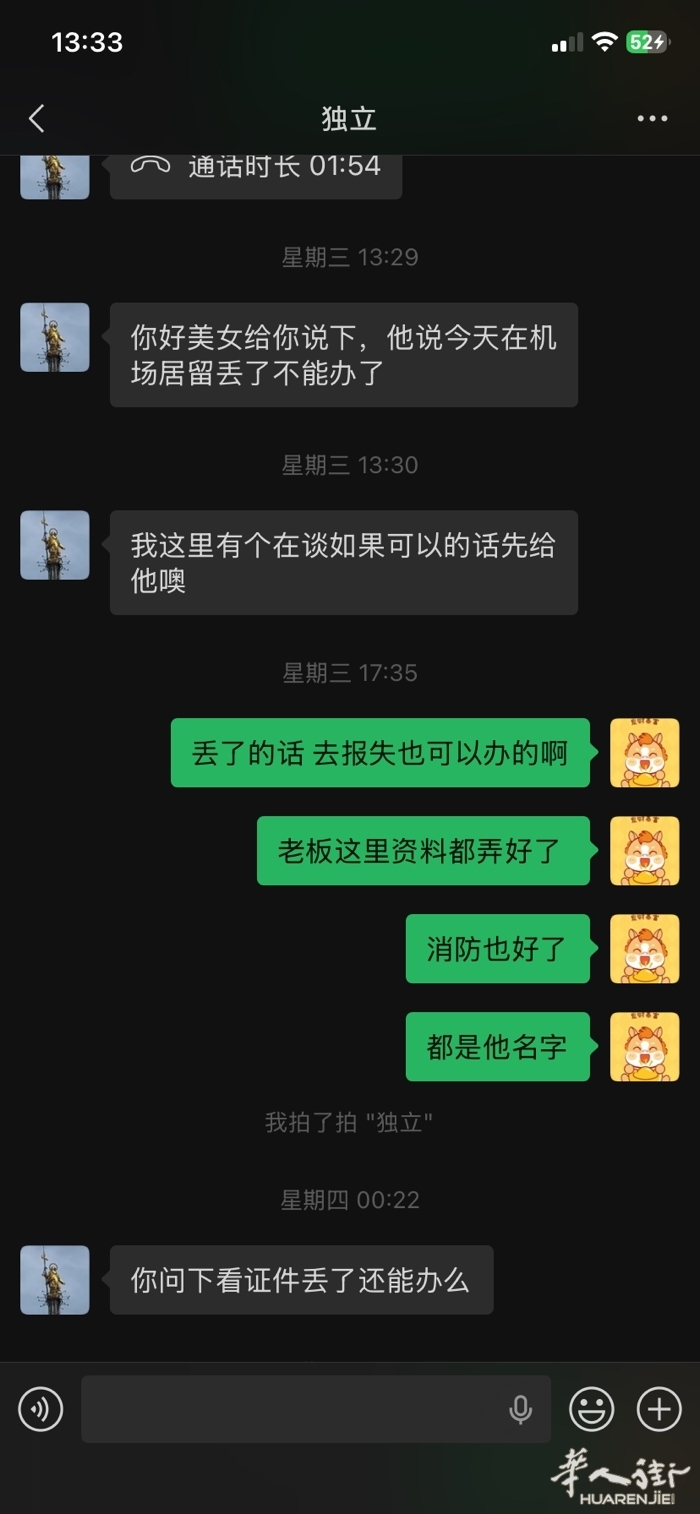700x1514 pixels.
Task: Open the three-dot chat options menu
Action: [x=652, y=119]
